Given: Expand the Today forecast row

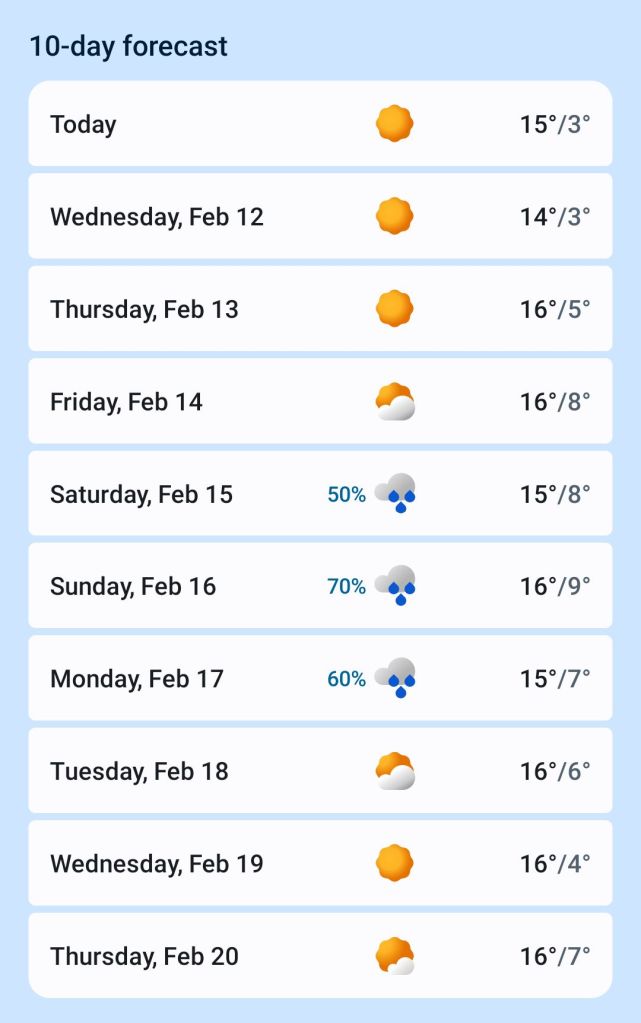Looking at the screenshot, I should (x=320, y=124).
